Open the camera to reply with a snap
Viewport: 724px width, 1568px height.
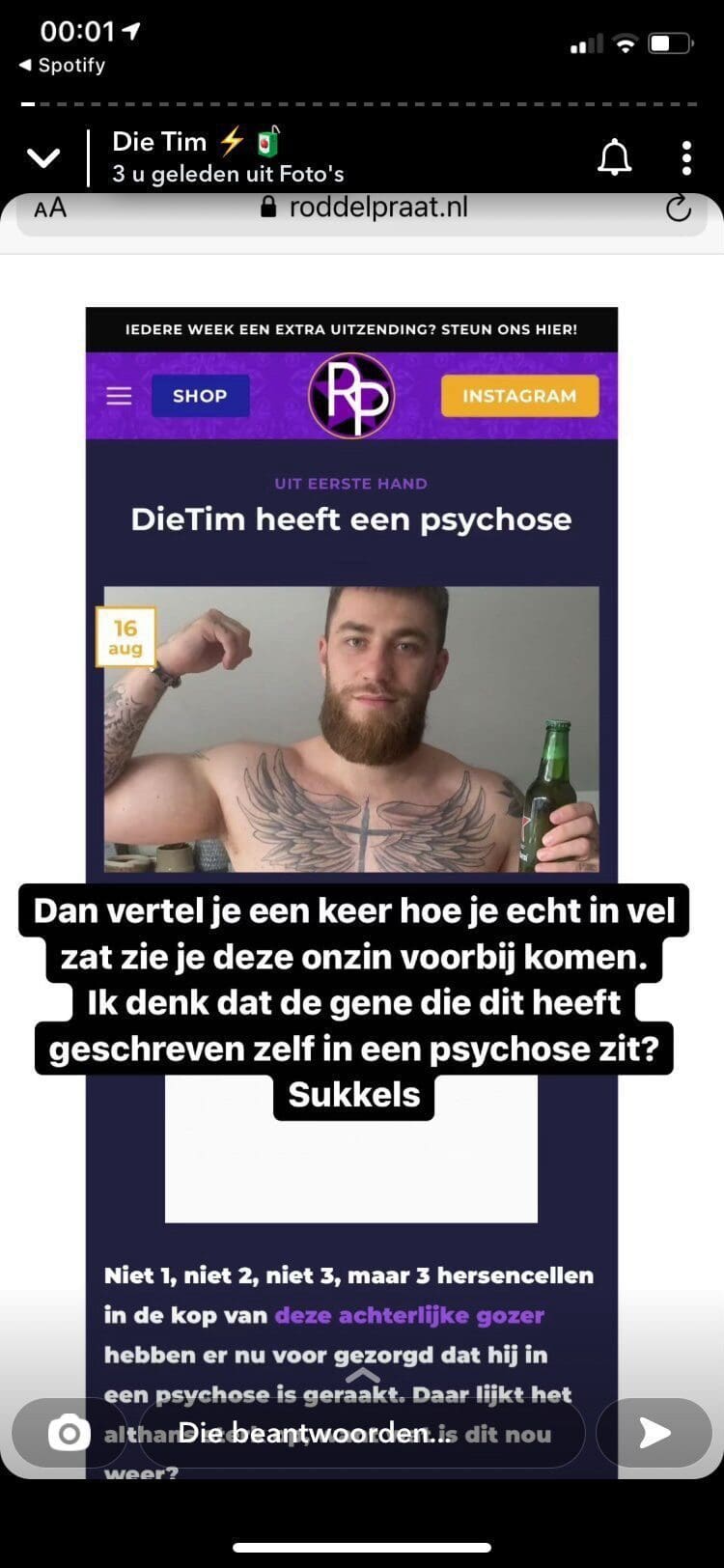pyautogui.click(x=69, y=1433)
